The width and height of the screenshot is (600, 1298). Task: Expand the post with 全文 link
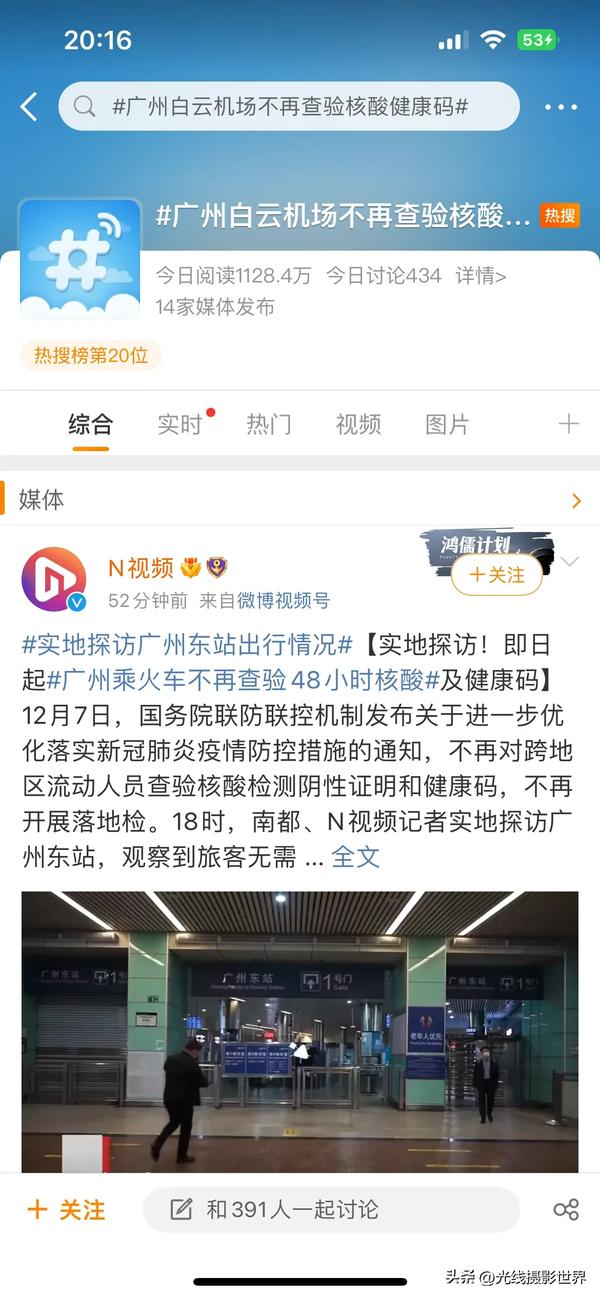(x=355, y=857)
